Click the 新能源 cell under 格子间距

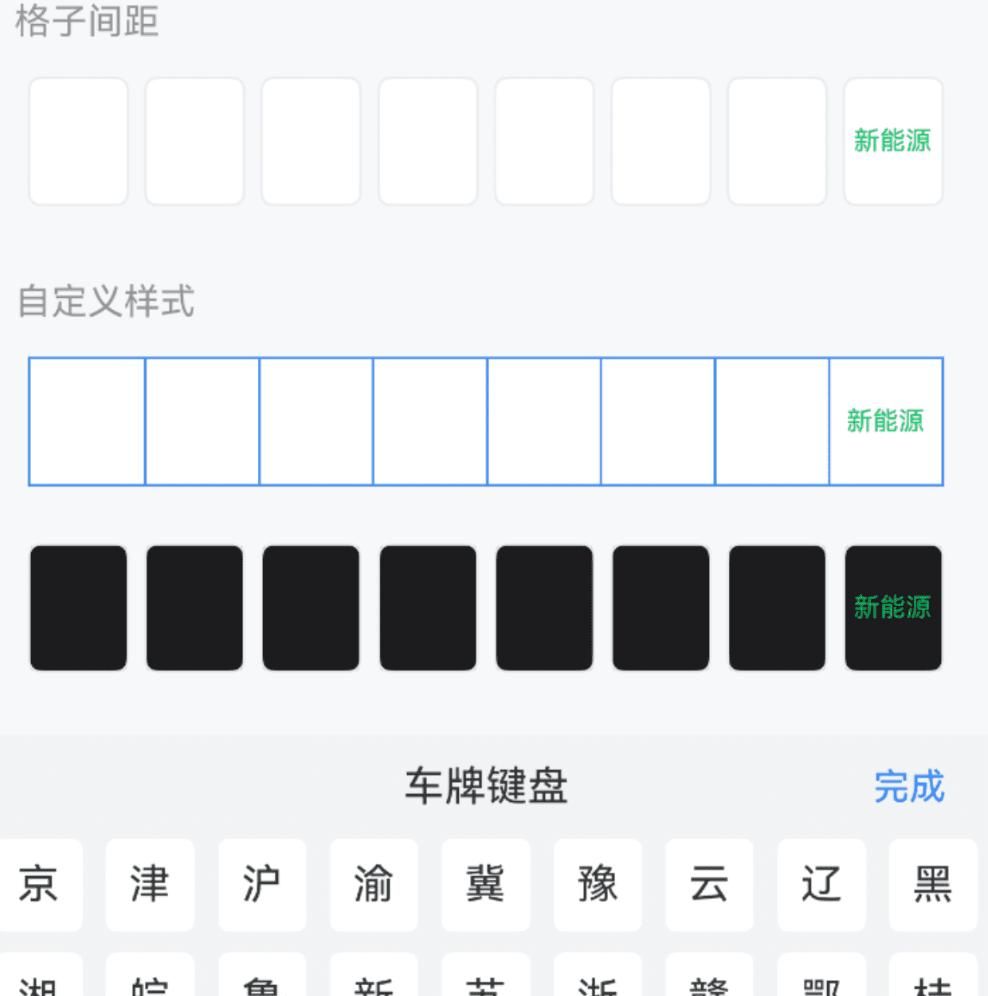tap(893, 140)
